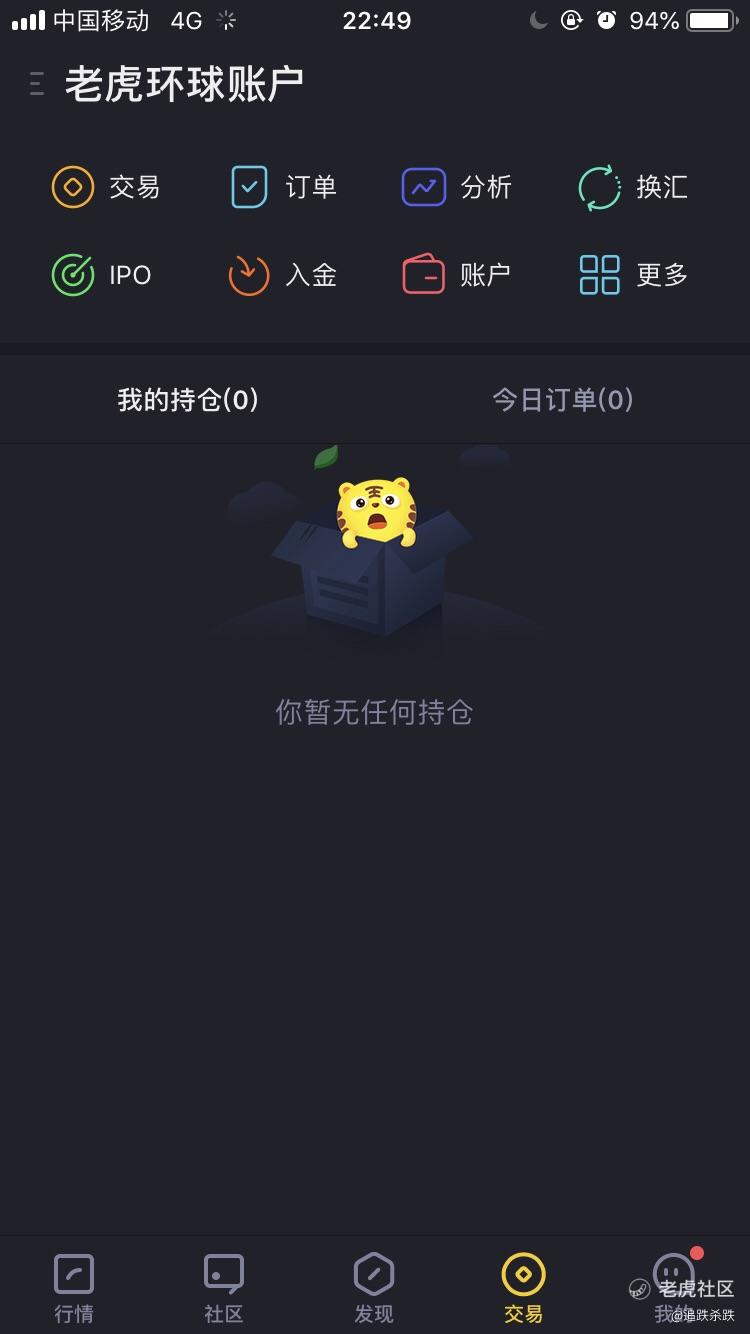Open 分析 analysis
750x1334 pixels.
(x=457, y=187)
